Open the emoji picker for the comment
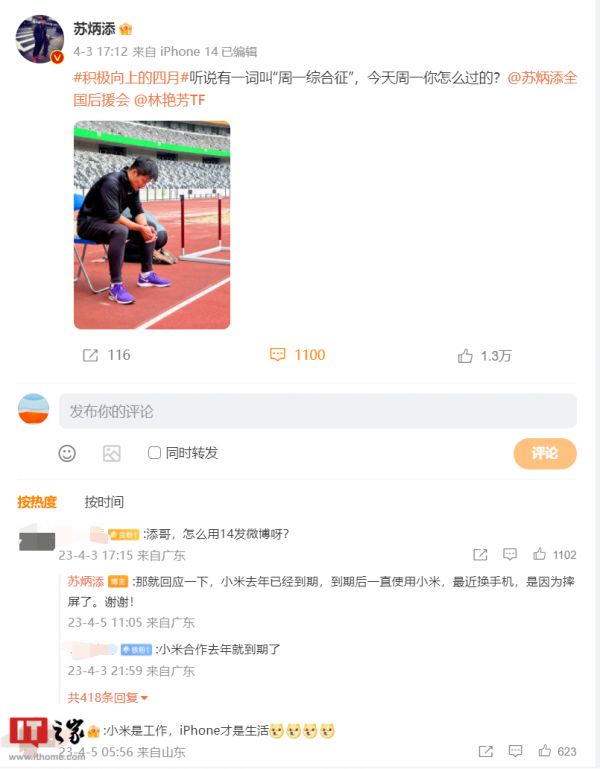Screen dimensions: 600x769 click(67, 453)
